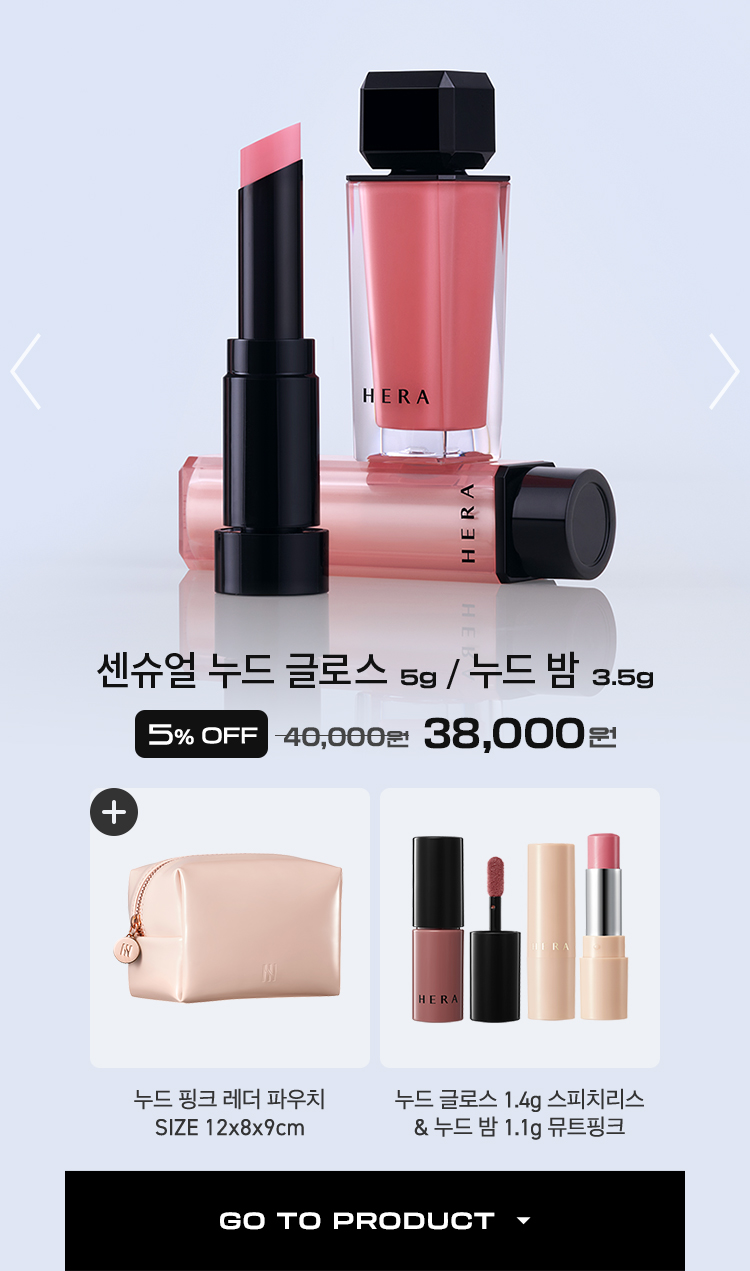Show the previous product slide
This screenshot has height=1271, width=750.
26,372
